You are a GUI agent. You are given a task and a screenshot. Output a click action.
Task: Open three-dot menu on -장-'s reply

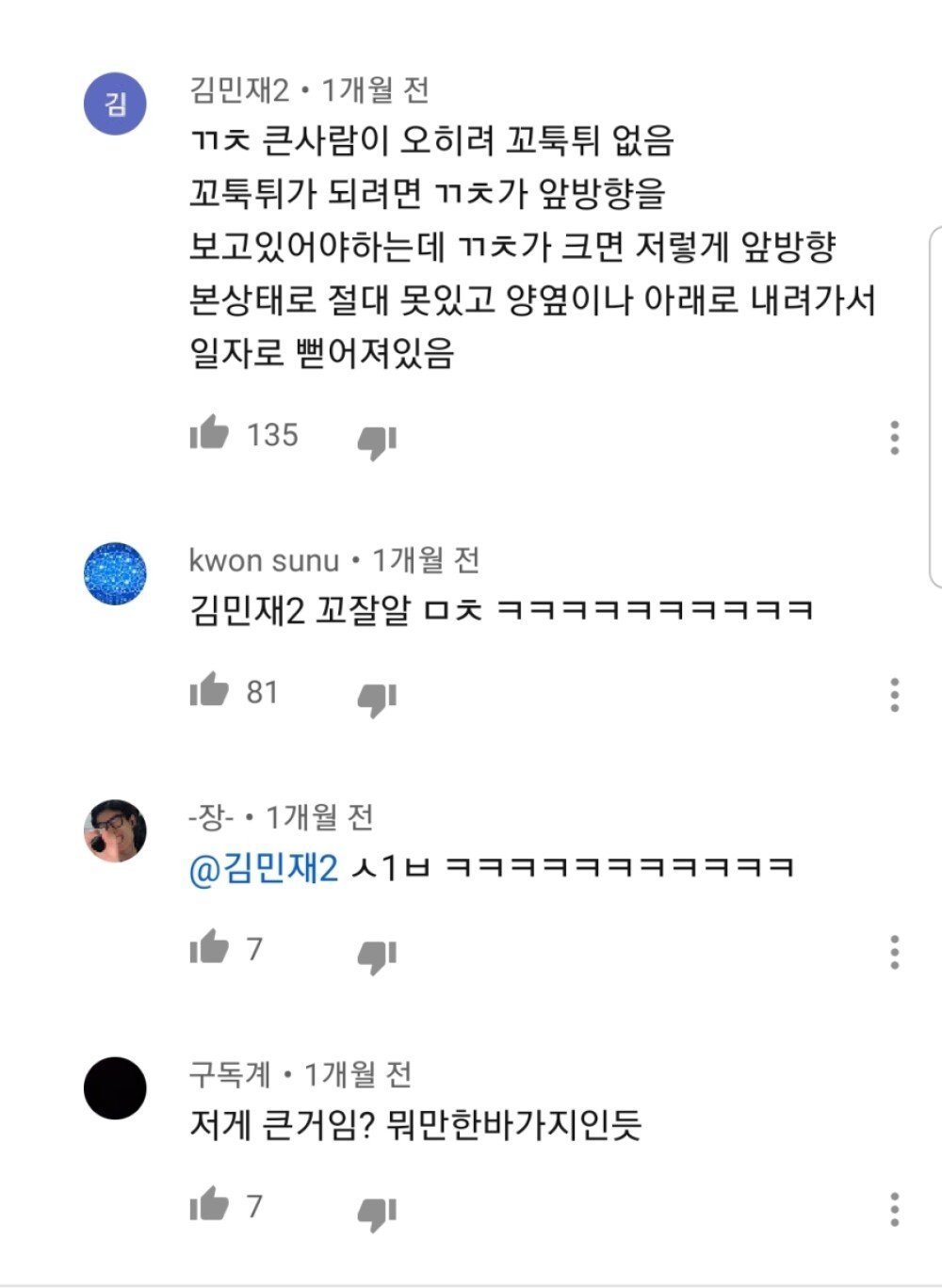pos(894,952)
